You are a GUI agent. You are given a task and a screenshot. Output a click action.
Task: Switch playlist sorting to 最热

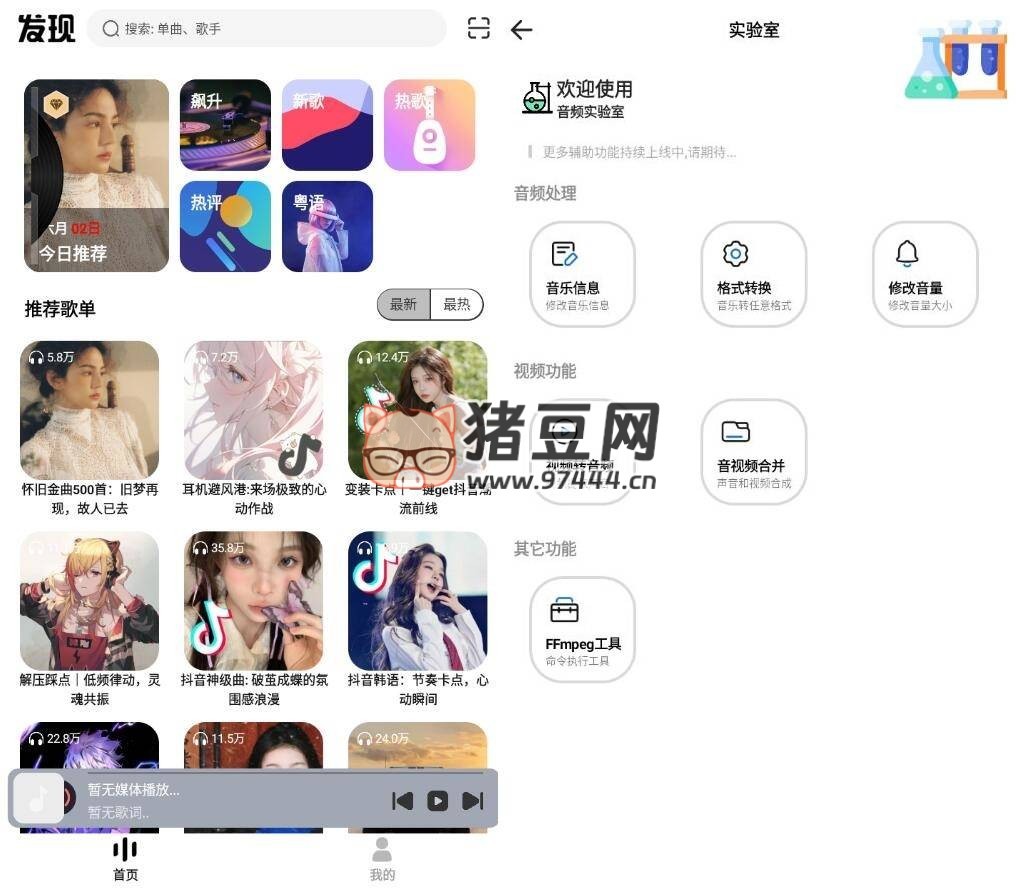click(x=457, y=305)
